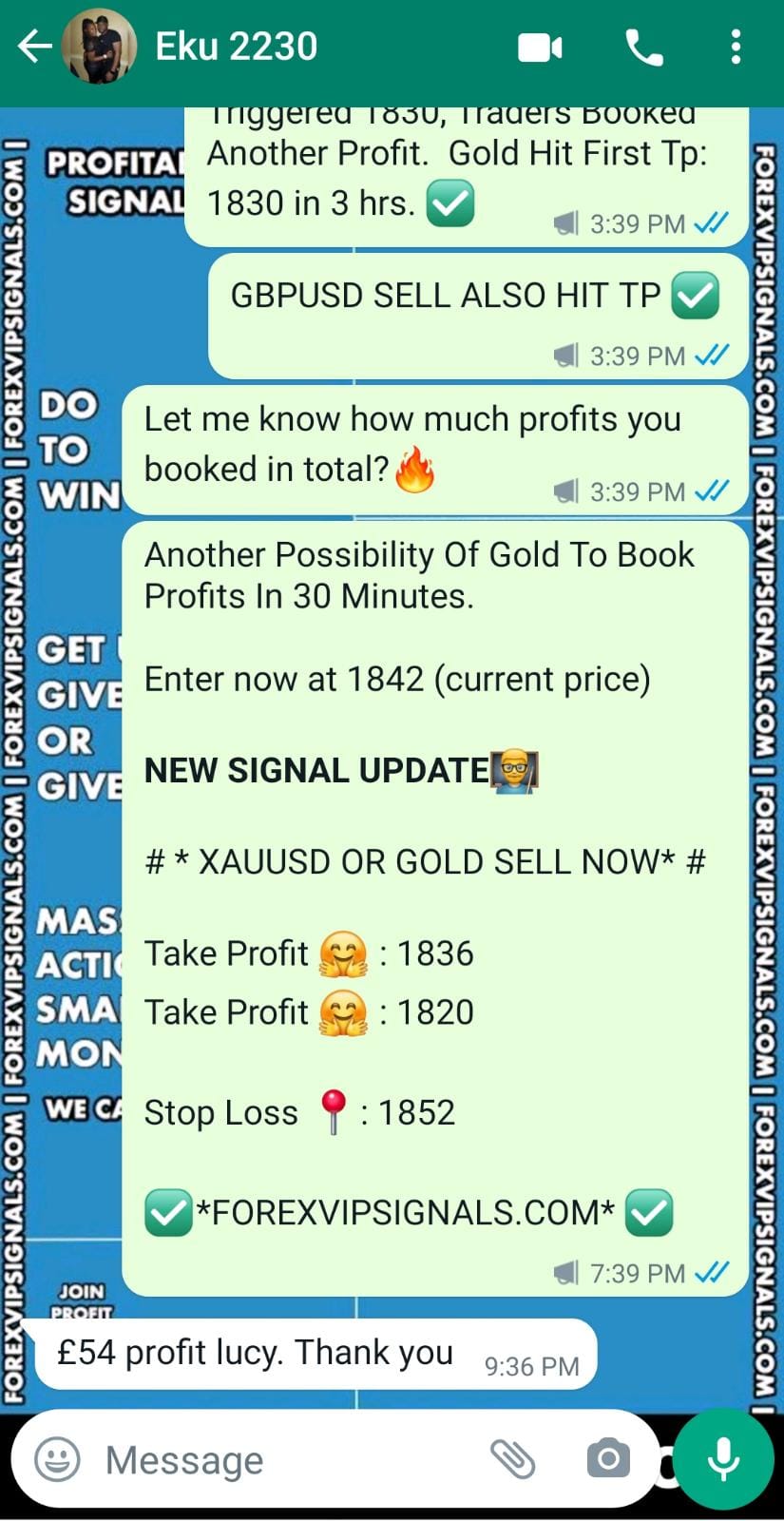
Task: Open the camera from the message bar
Action: [x=608, y=1459]
